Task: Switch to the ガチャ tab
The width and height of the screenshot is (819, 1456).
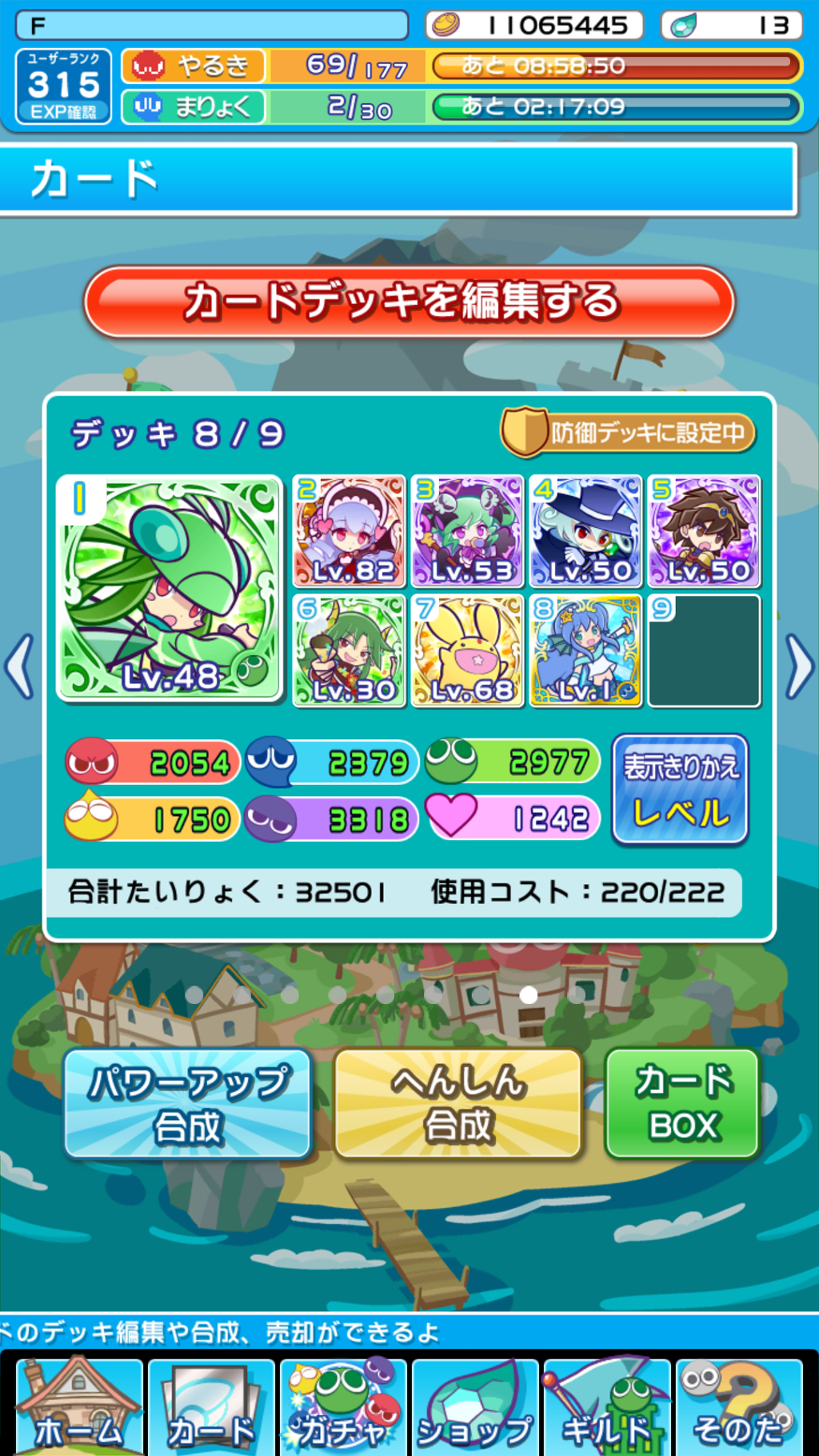Action: pyautogui.click(x=344, y=1406)
